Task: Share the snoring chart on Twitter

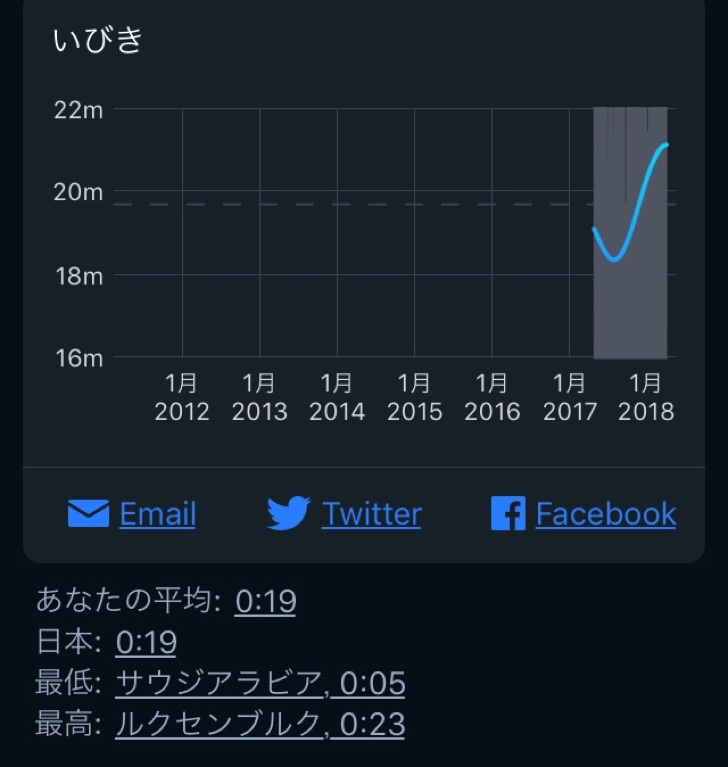Action: 370,514
